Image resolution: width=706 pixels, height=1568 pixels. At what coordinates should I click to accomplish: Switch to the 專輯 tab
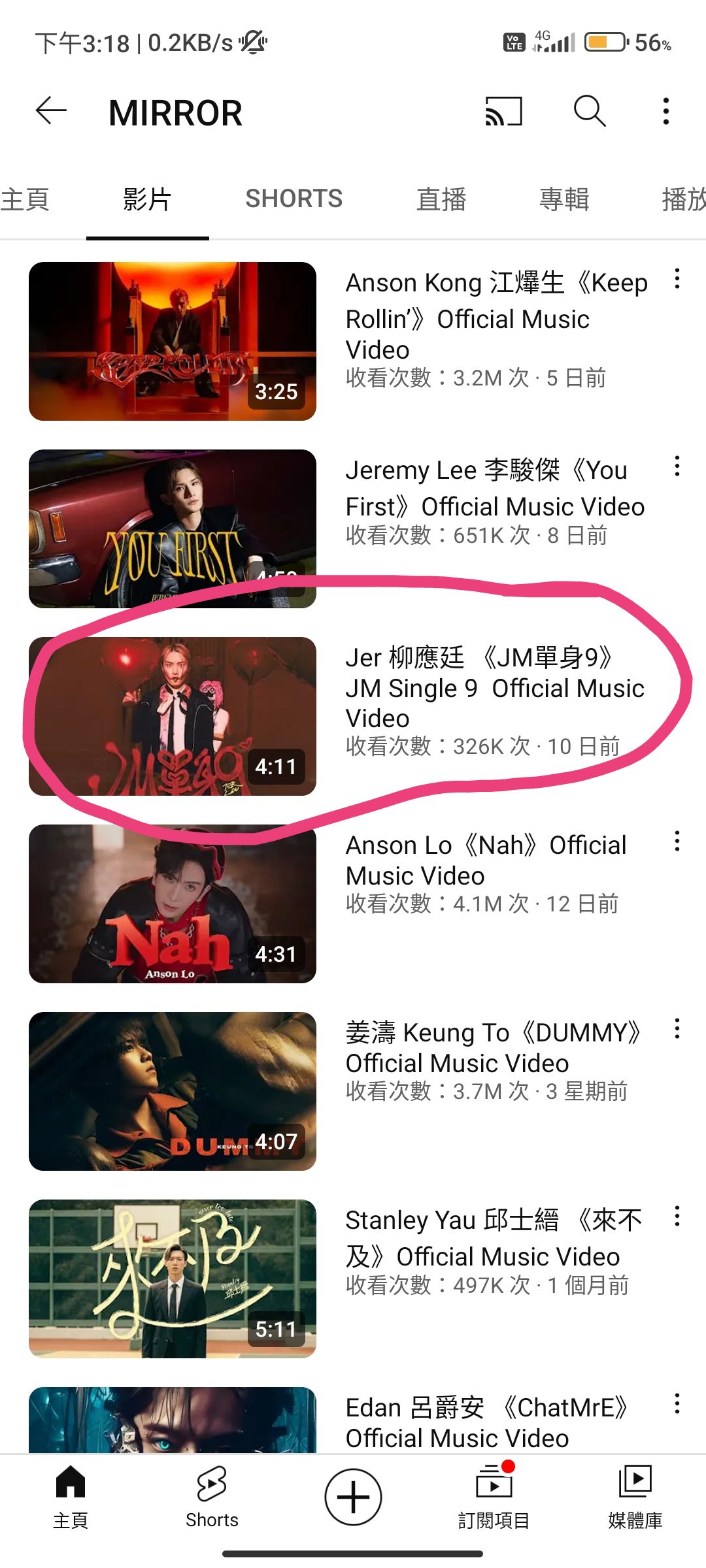[563, 199]
